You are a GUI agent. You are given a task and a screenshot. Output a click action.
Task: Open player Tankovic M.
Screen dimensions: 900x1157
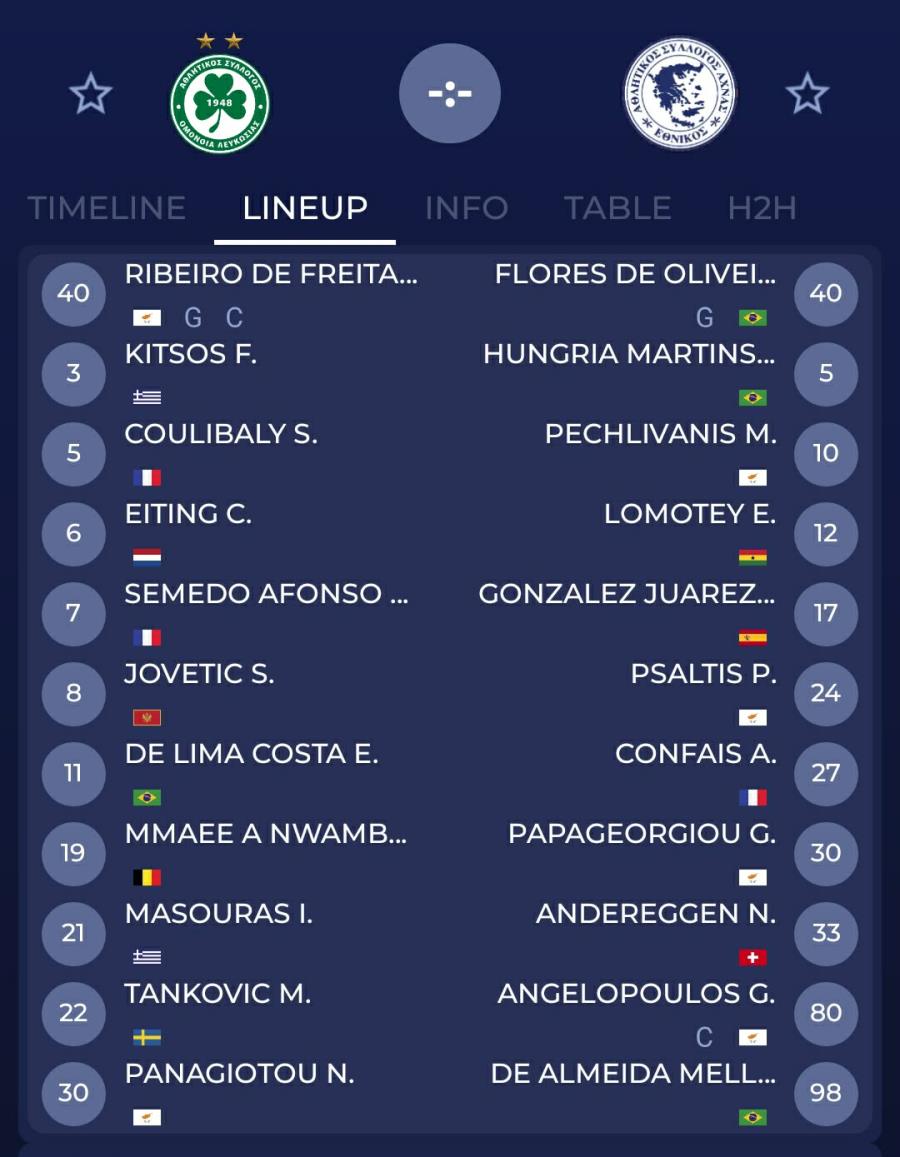[x=217, y=994]
